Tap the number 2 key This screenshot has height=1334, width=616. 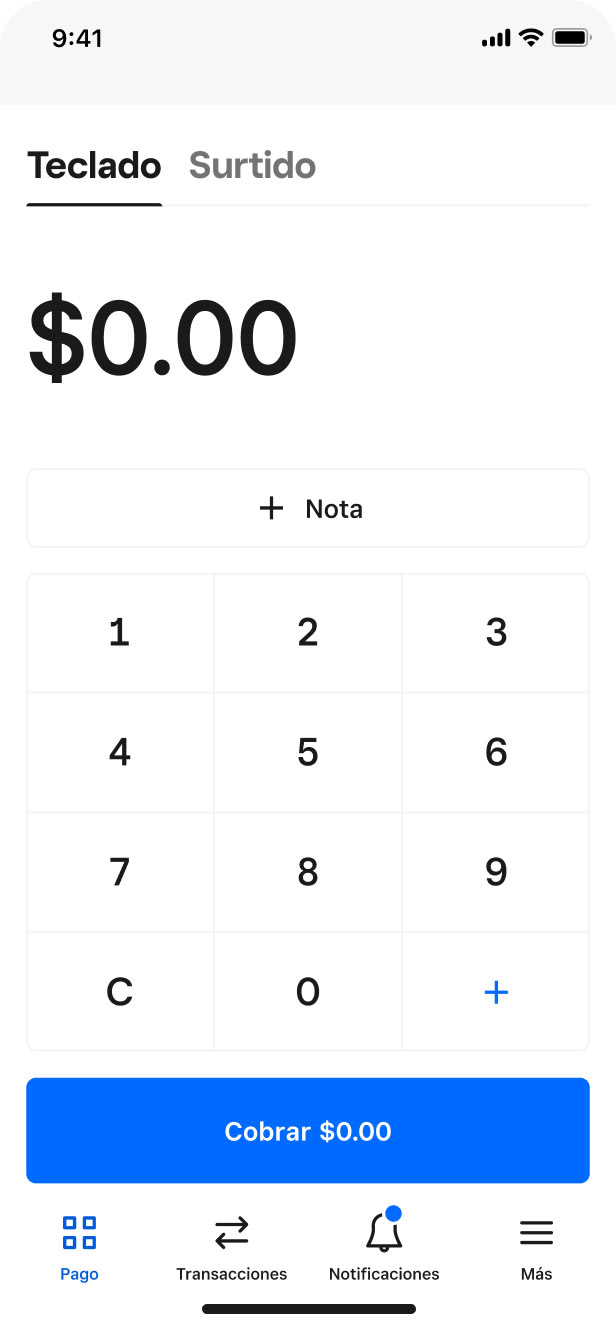pyautogui.click(x=308, y=633)
